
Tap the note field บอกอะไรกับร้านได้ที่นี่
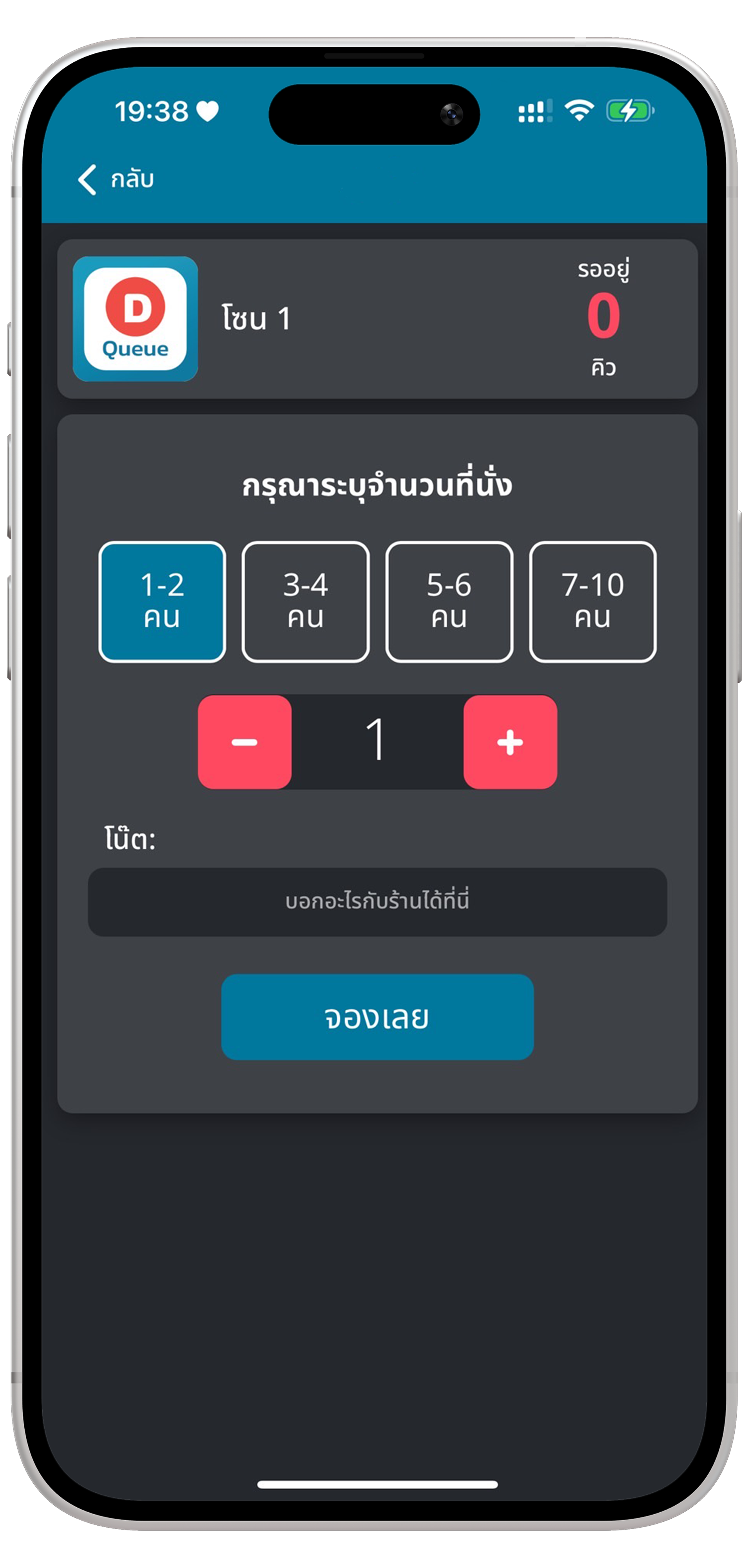[x=377, y=902]
